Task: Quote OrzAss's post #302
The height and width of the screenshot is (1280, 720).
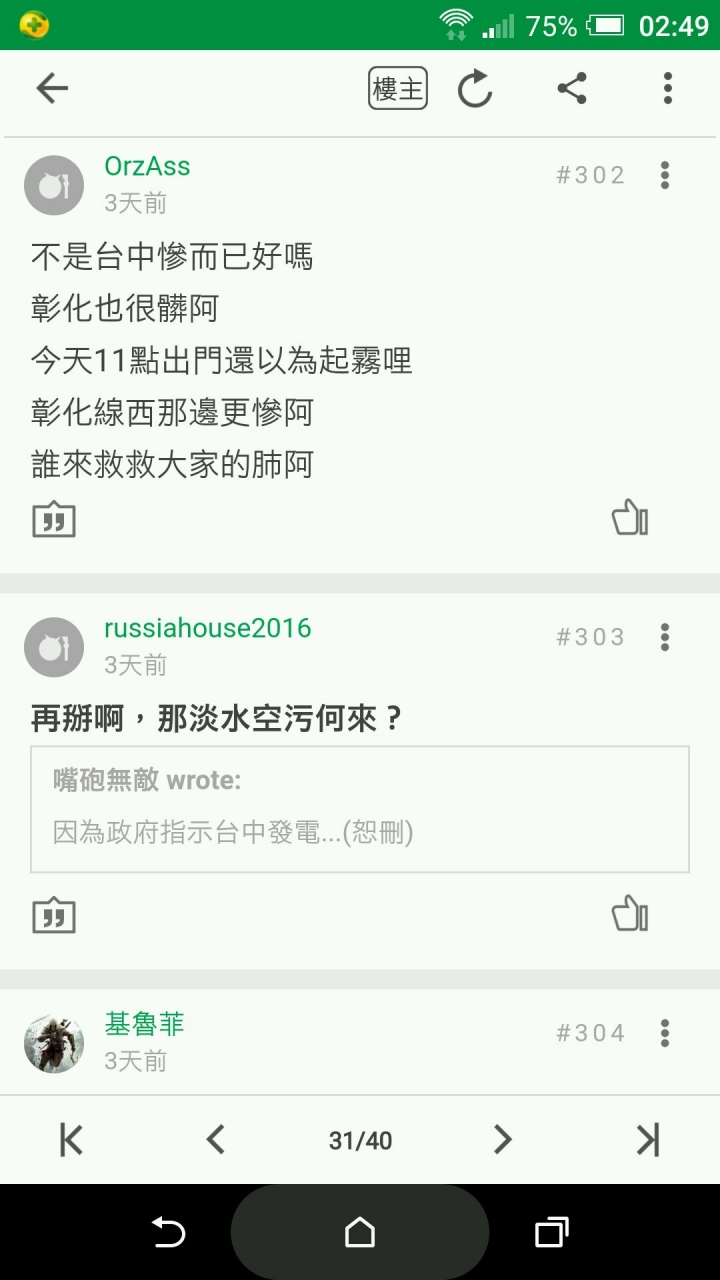Action: tap(54, 519)
